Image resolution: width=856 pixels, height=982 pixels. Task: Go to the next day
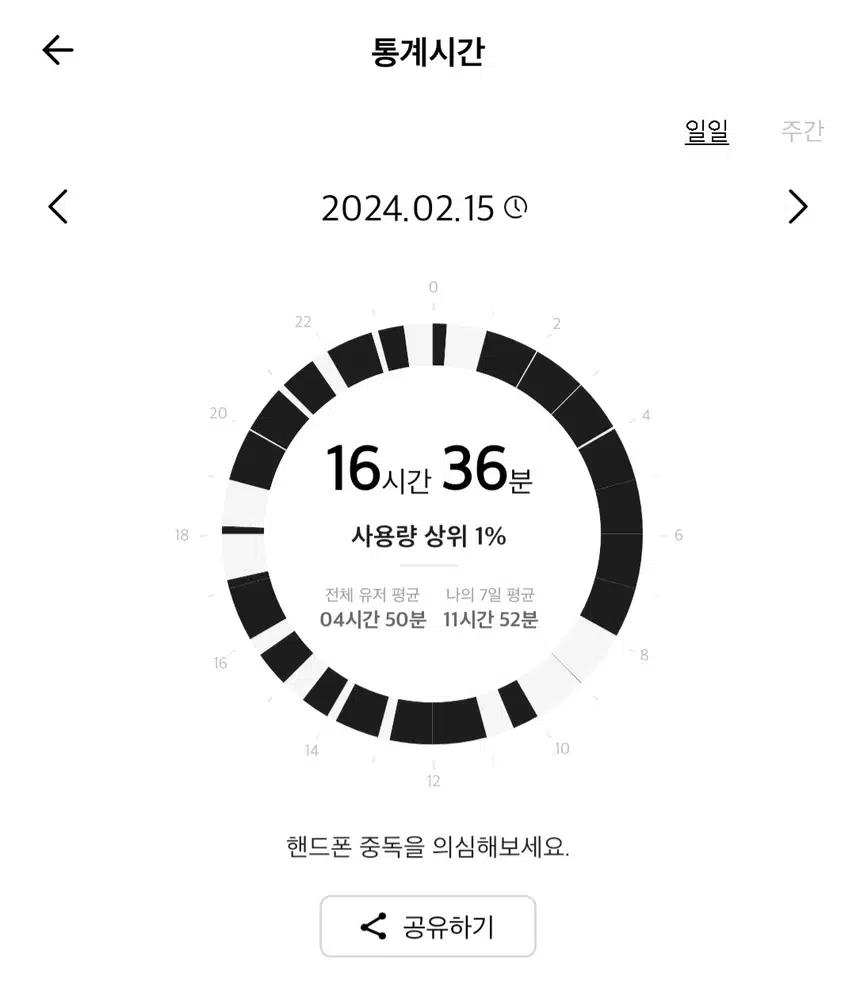797,207
